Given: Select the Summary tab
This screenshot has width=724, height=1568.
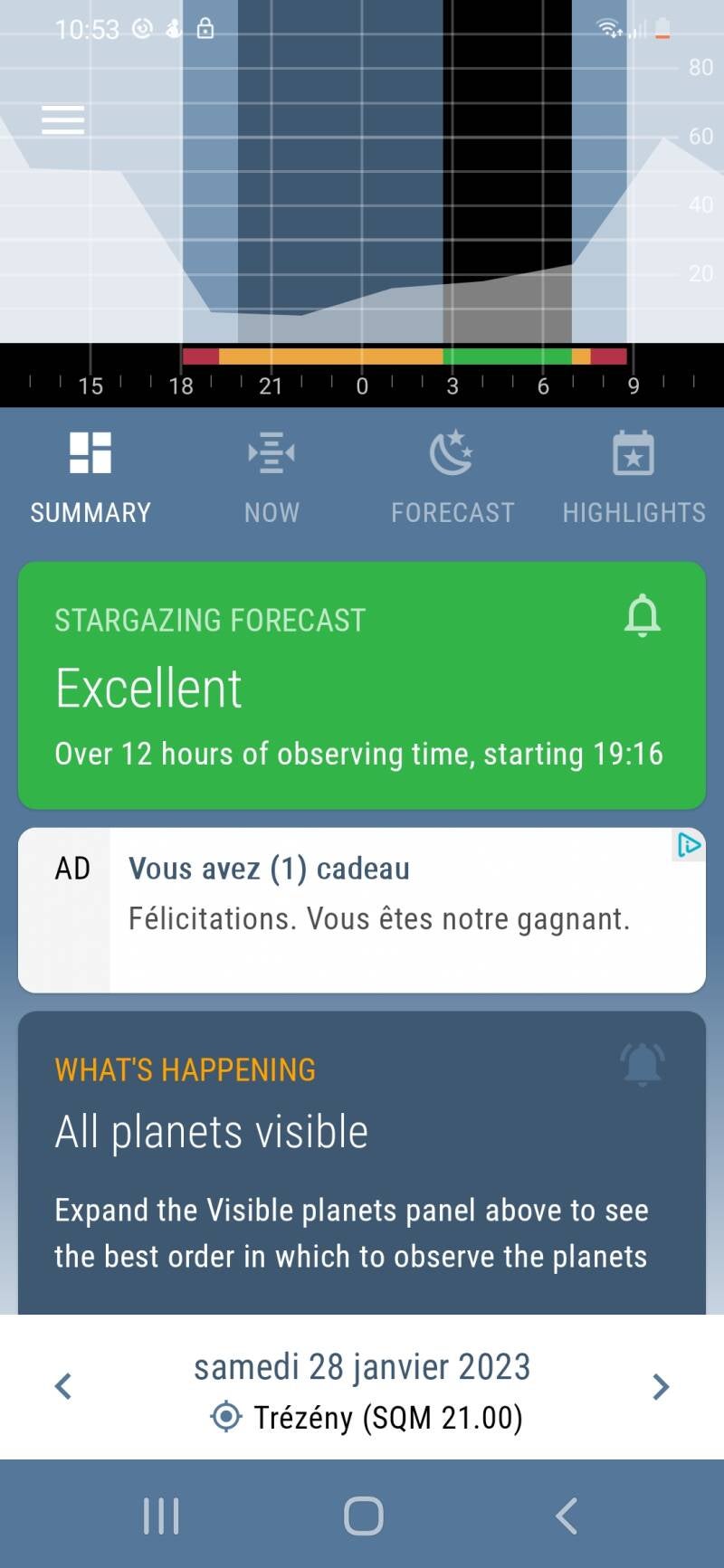Looking at the screenshot, I should 90,478.
